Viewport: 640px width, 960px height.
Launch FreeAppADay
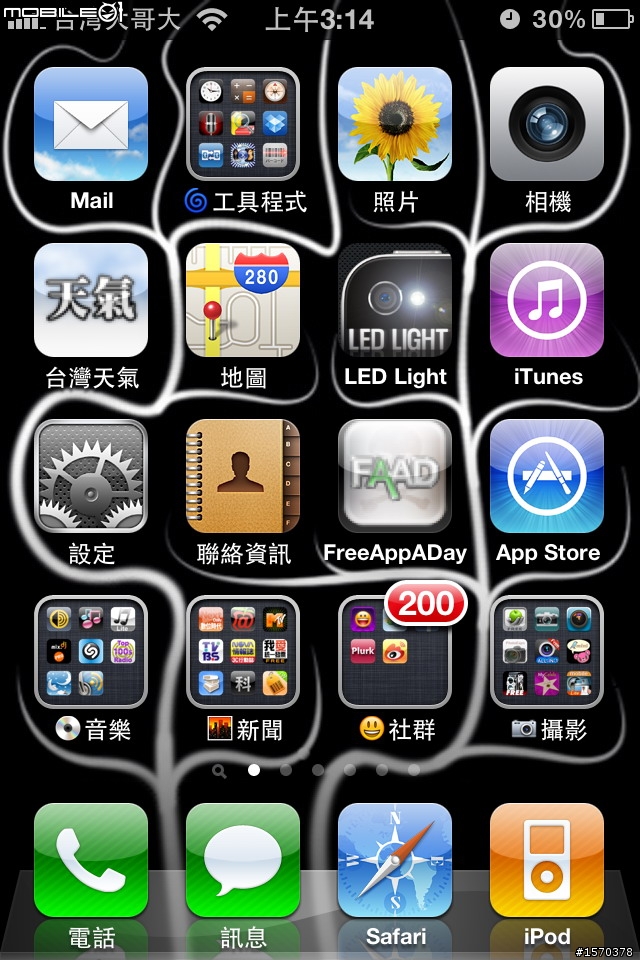click(x=395, y=476)
